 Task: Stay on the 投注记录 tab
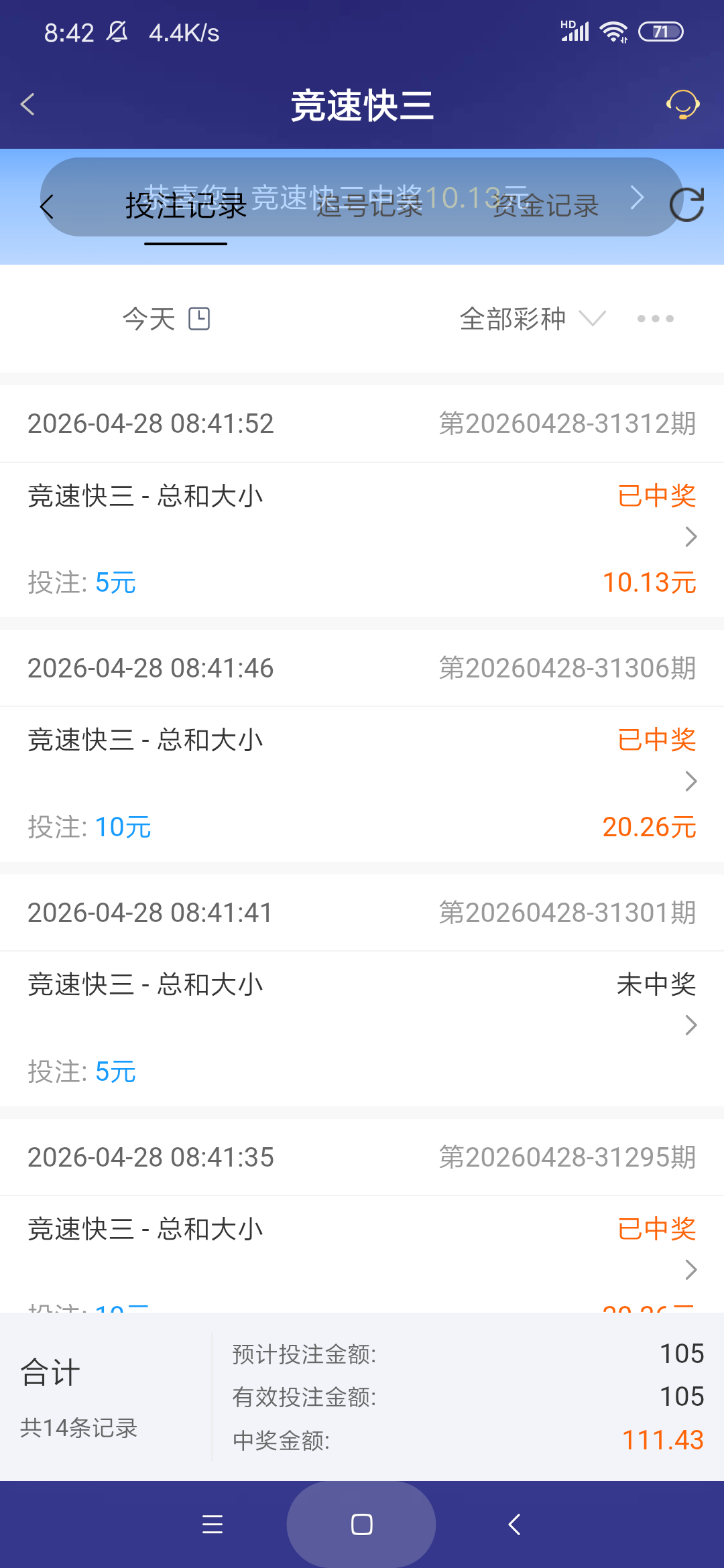(x=186, y=207)
